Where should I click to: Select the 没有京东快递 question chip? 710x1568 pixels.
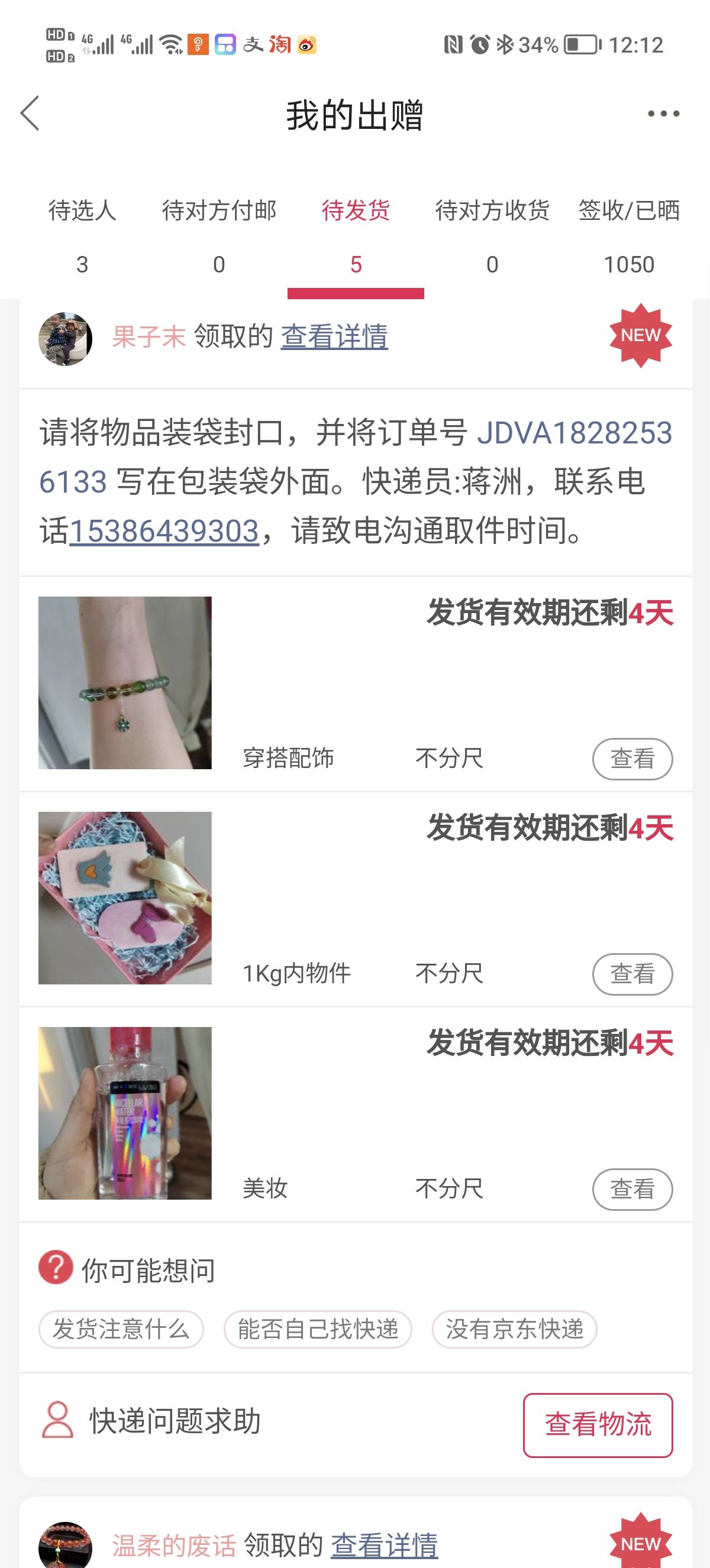(x=515, y=1329)
